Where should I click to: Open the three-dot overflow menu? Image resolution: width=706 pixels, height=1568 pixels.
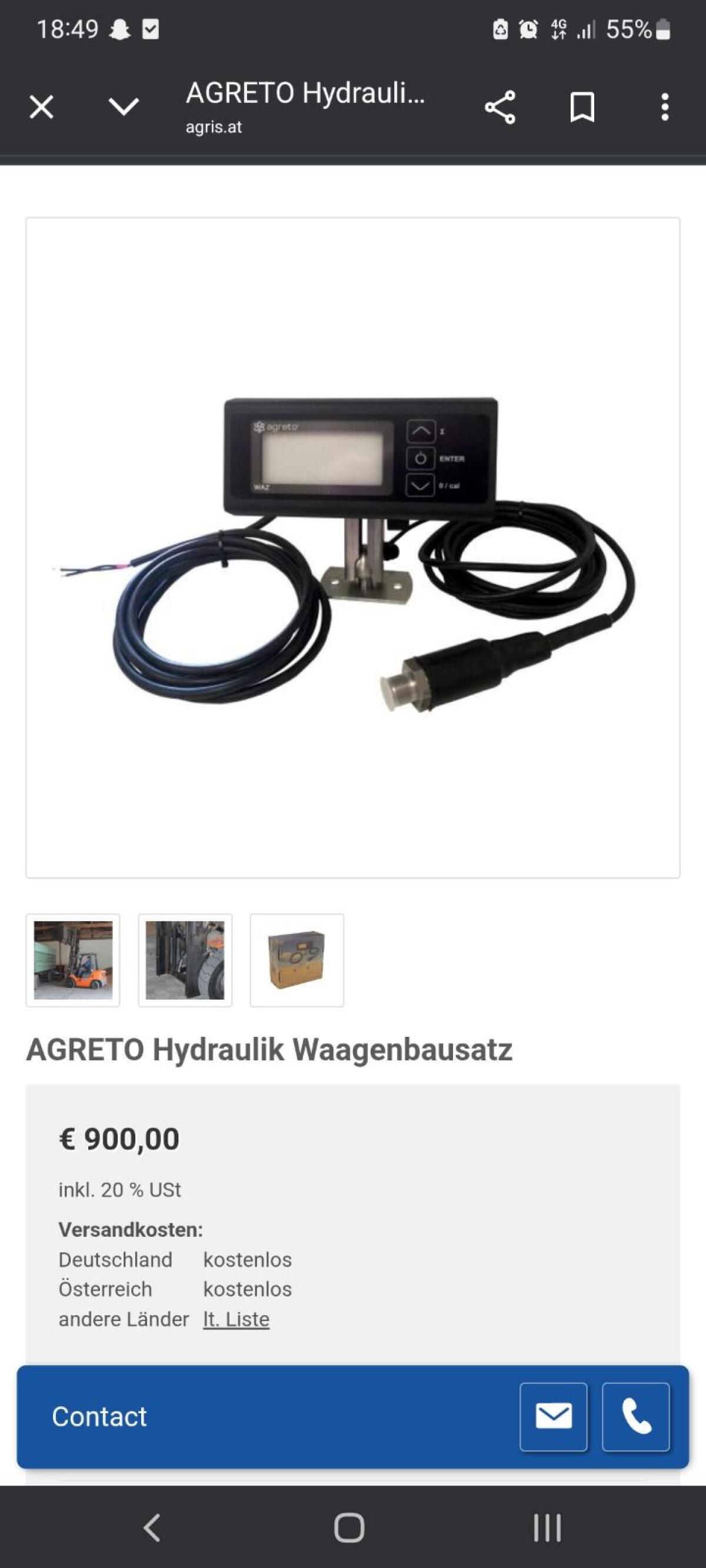point(665,108)
